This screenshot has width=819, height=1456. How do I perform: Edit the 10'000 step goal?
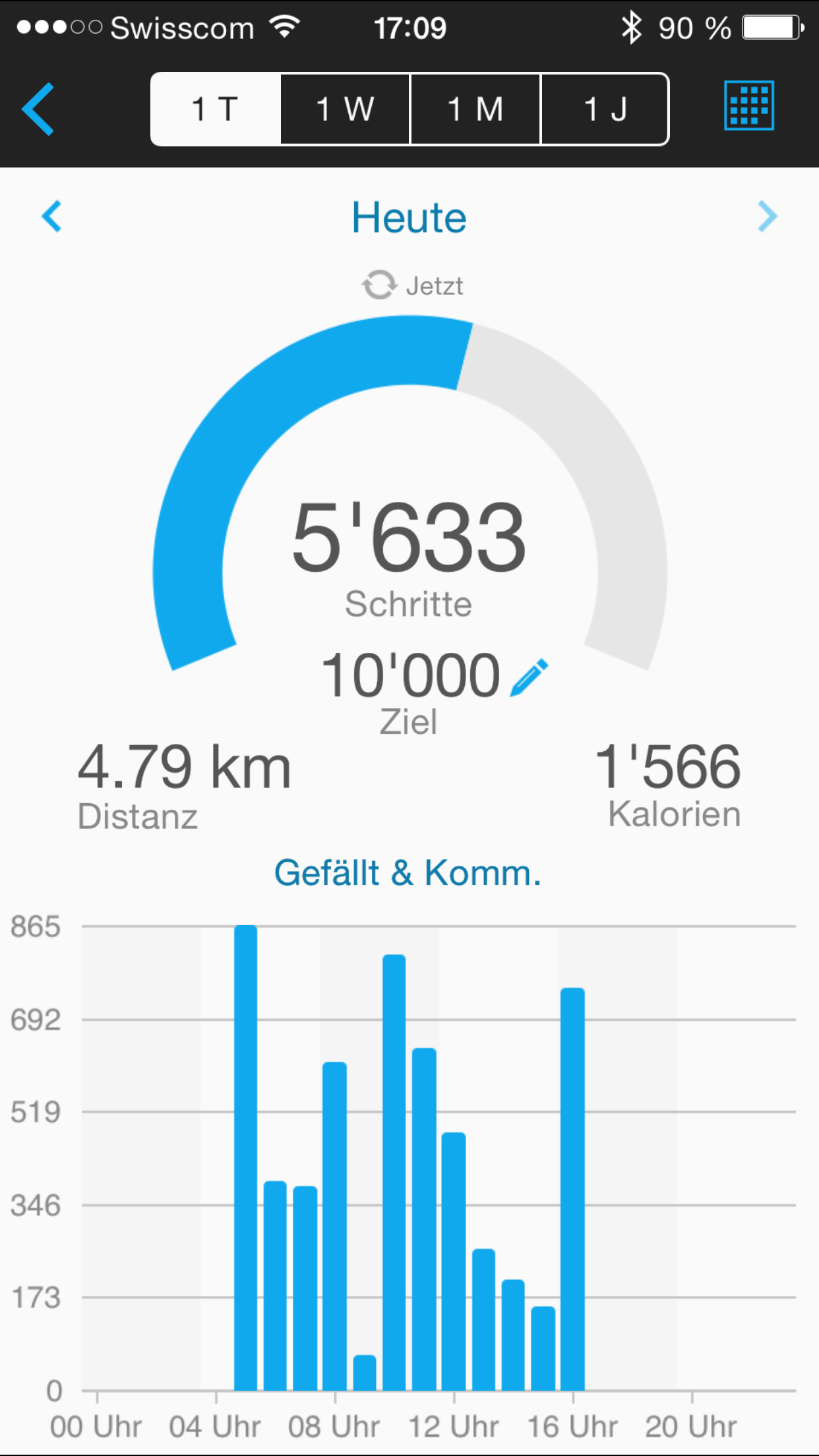pyautogui.click(x=529, y=677)
